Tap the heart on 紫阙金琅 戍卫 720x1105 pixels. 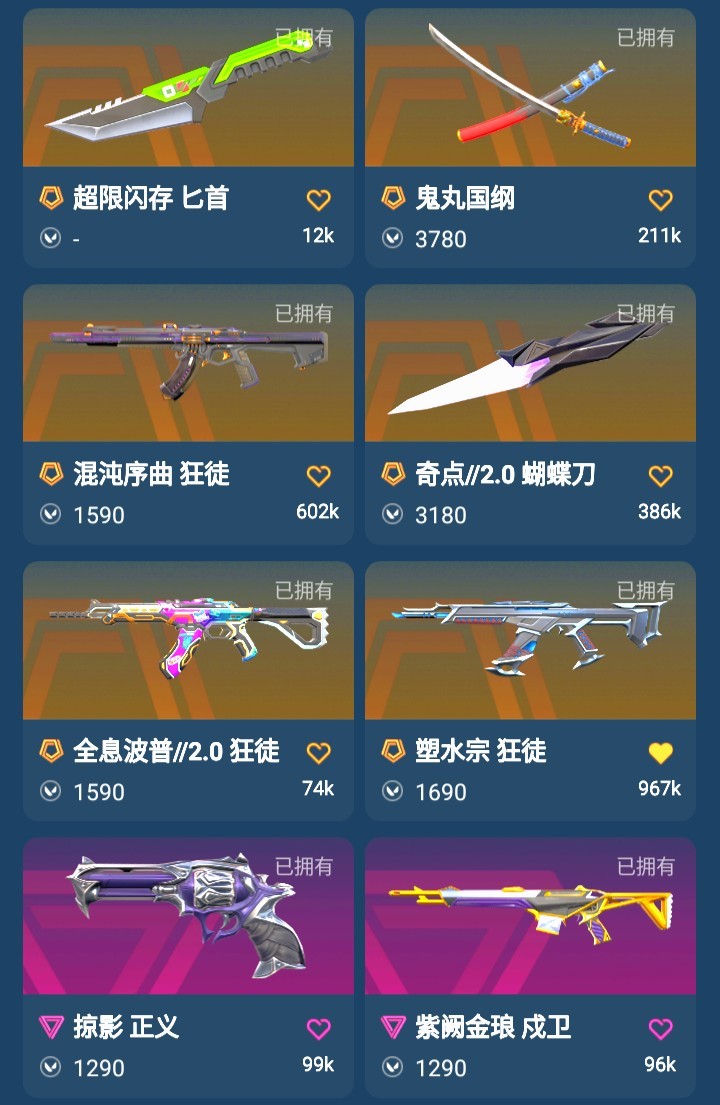tap(660, 1030)
